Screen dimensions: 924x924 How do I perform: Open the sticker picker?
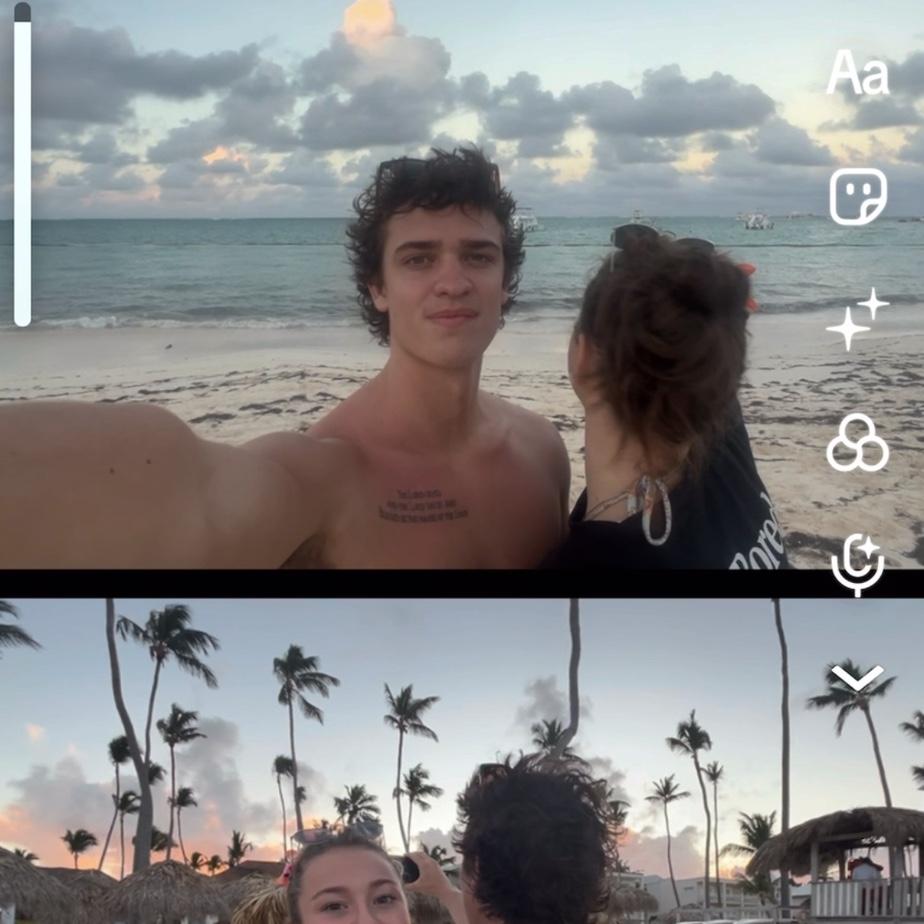point(857,196)
